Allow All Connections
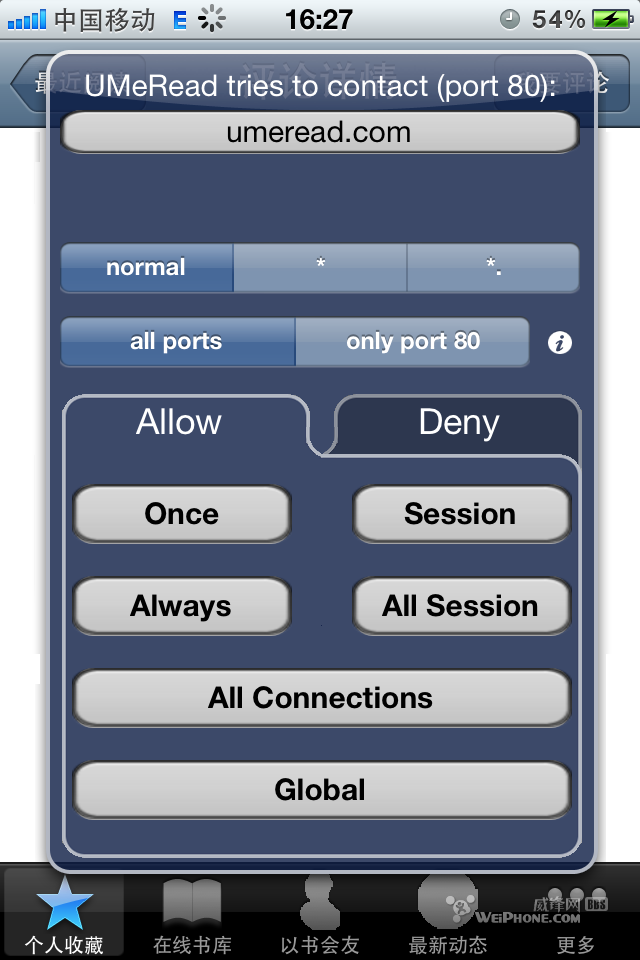640x960 pixels. (320, 698)
